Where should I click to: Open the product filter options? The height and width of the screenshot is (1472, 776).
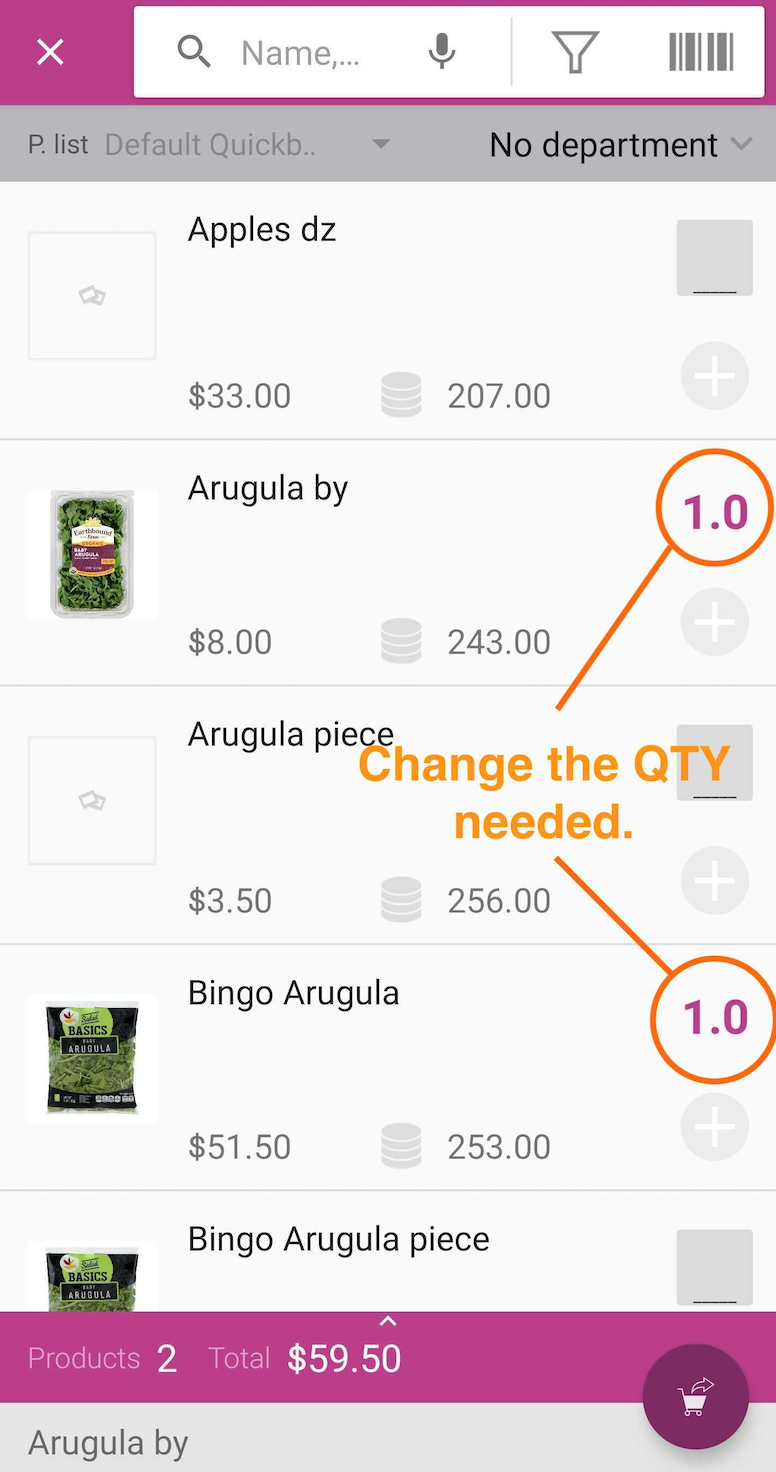tap(575, 52)
